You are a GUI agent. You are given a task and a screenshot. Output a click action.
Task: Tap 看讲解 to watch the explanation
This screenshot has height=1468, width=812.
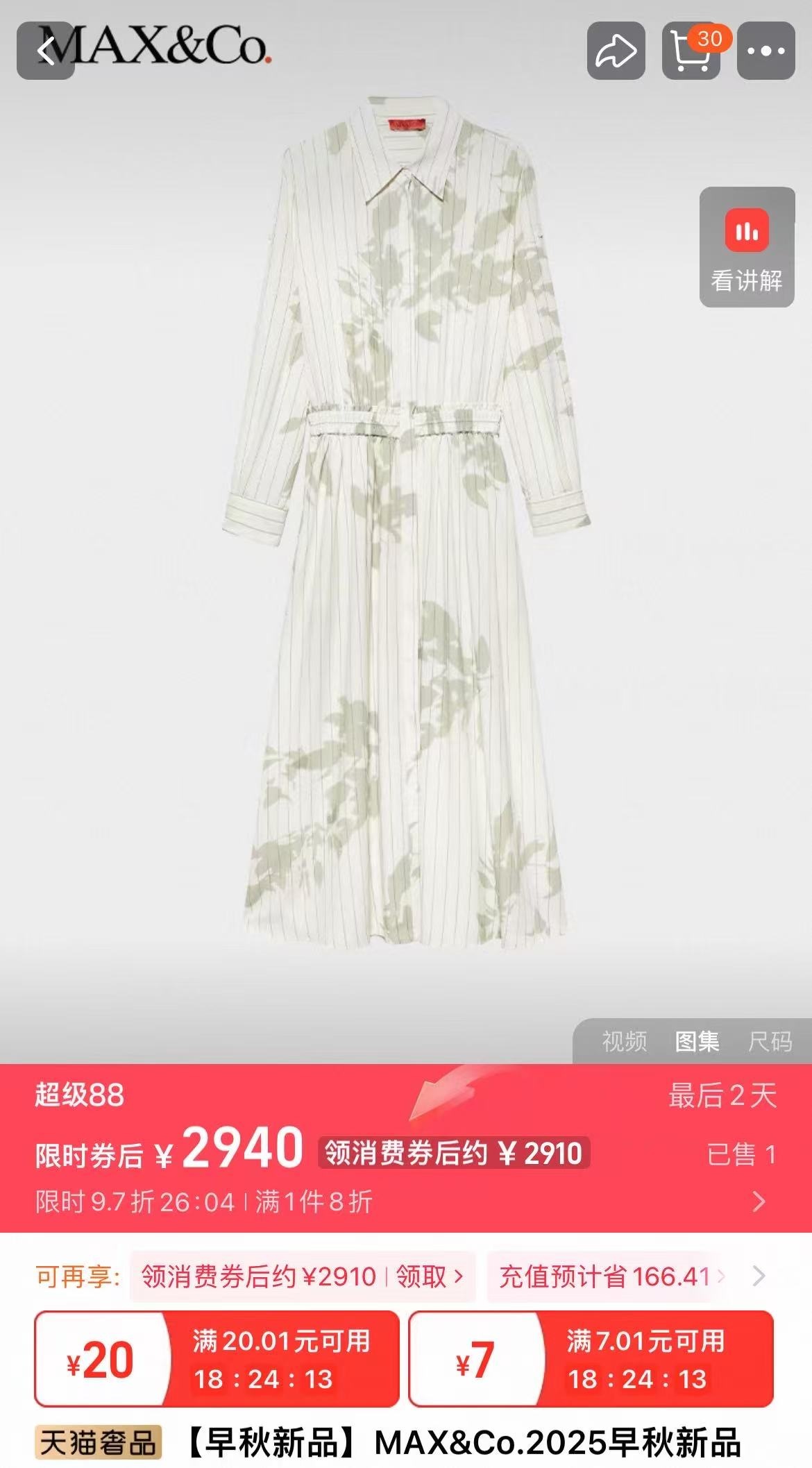[746, 248]
